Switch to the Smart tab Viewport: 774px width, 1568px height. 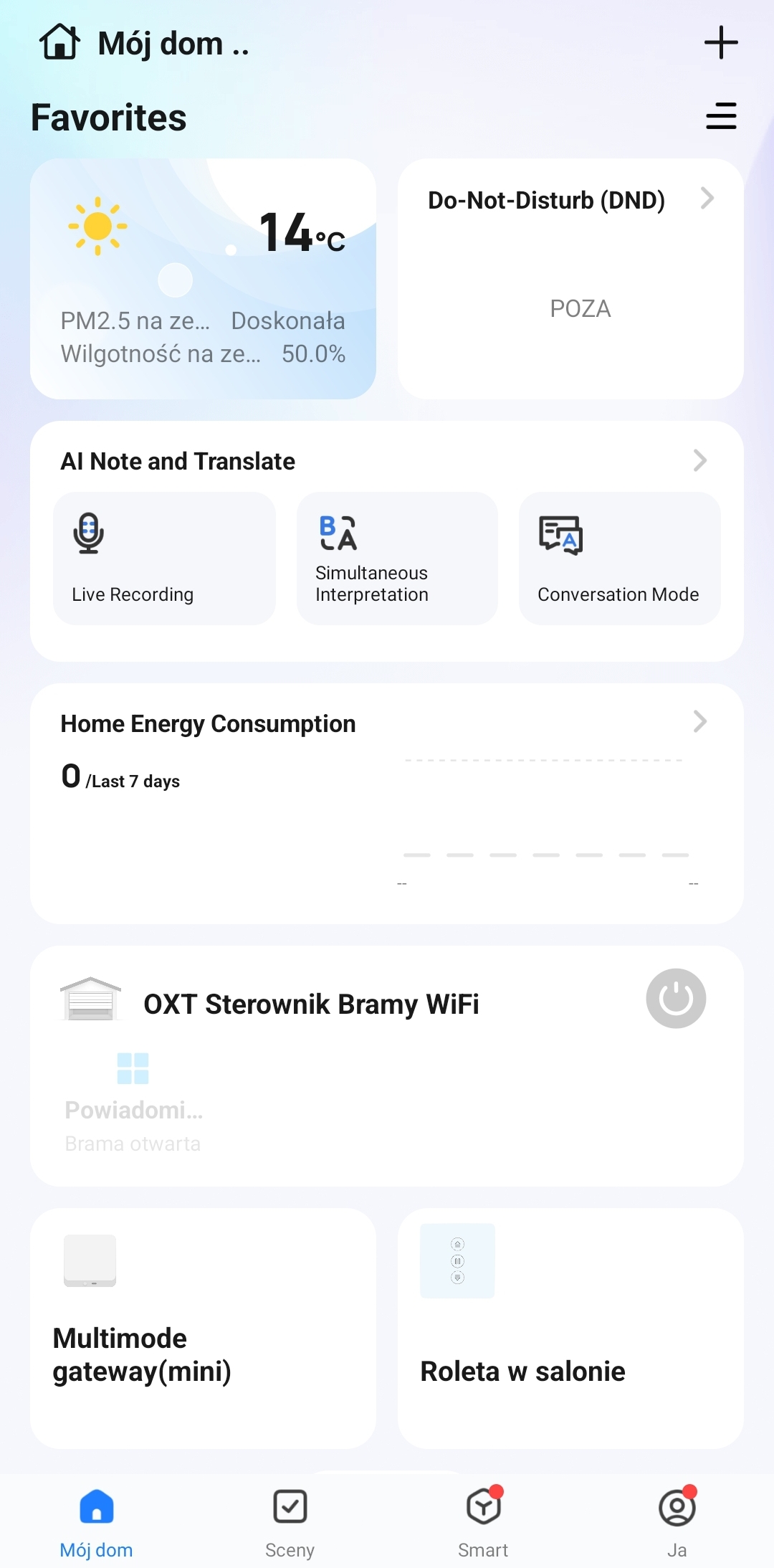pyautogui.click(x=483, y=1520)
